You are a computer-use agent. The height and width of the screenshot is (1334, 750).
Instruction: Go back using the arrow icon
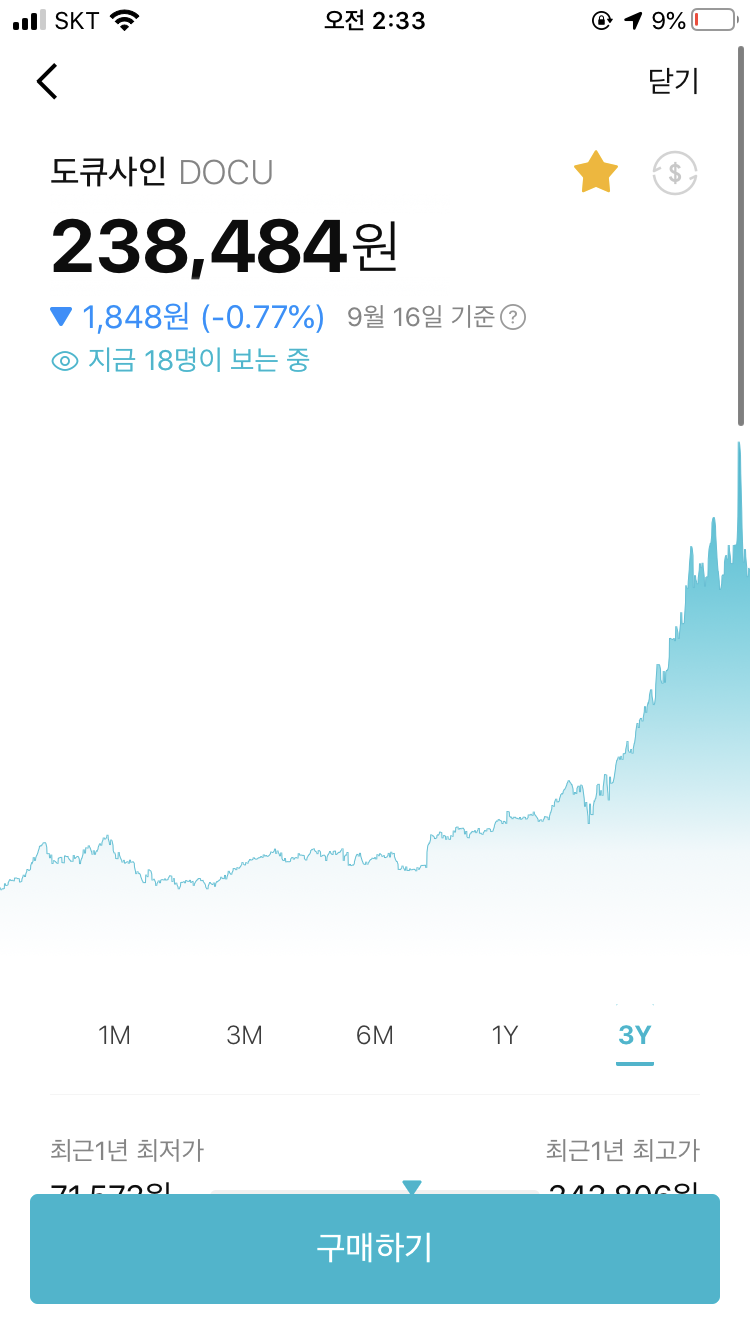47,81
